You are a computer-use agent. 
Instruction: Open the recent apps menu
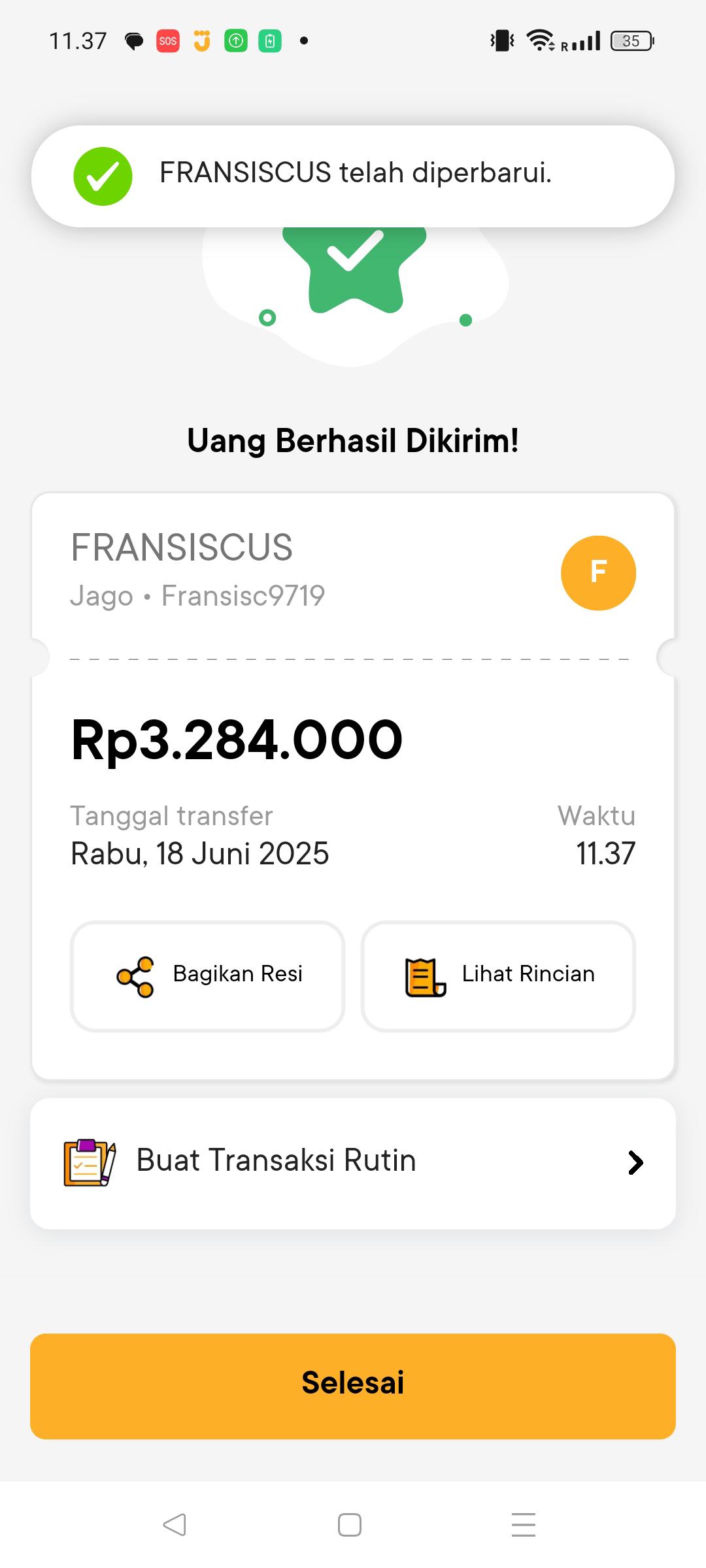pyautogui.click(x=523, y=1525)
